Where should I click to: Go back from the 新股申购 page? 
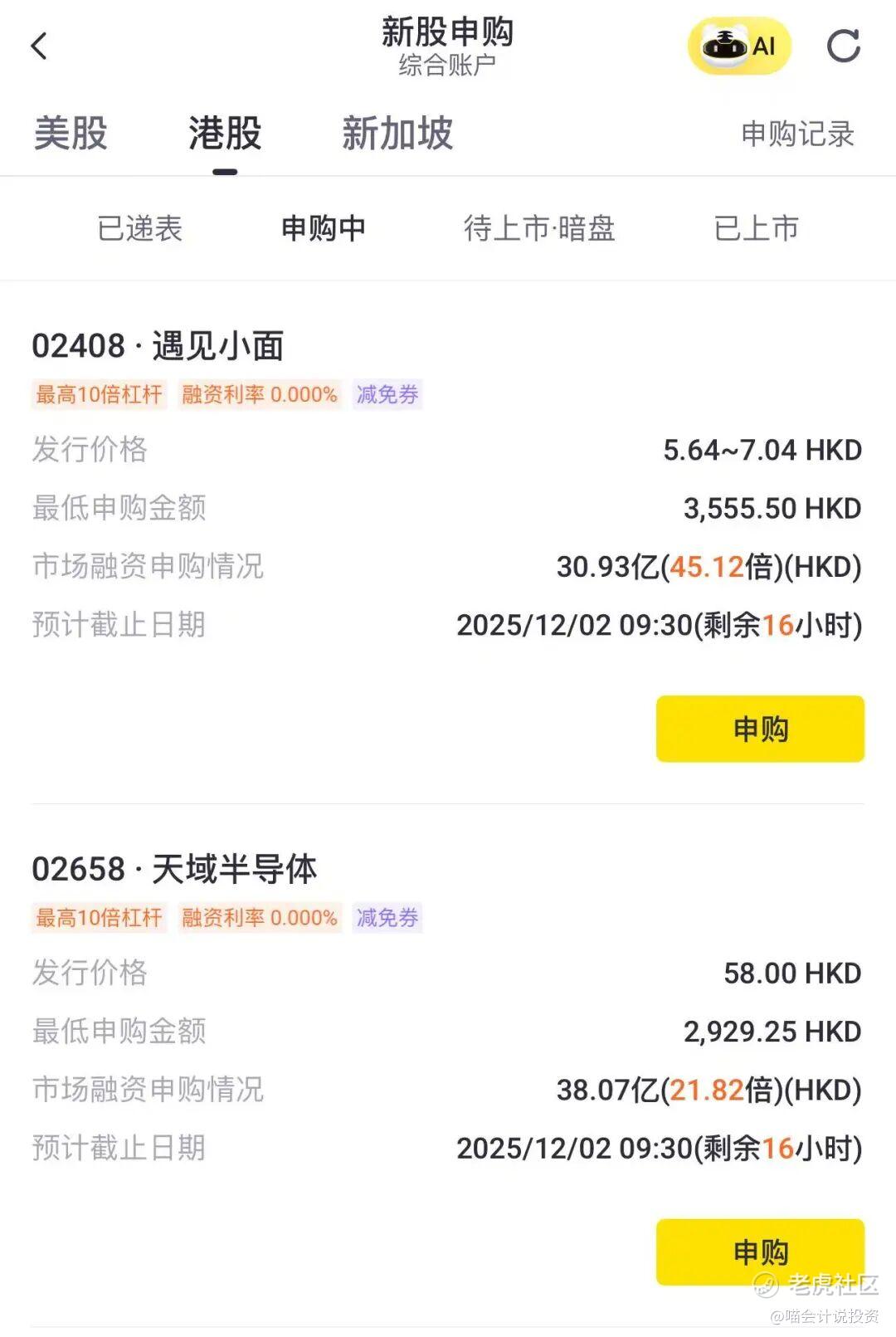pyautogui.click(x=39, y=46)
